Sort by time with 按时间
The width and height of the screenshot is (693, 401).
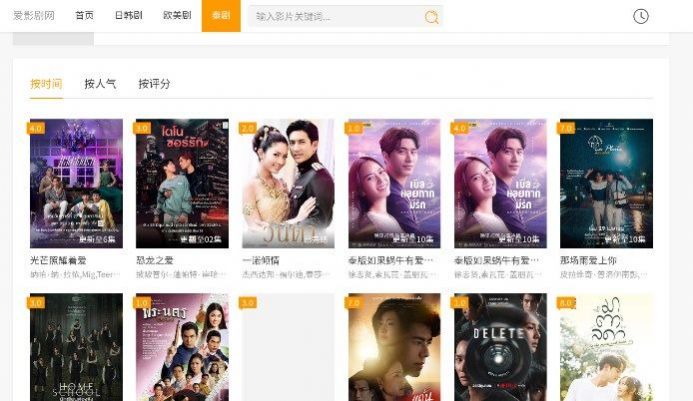(46, 84)
